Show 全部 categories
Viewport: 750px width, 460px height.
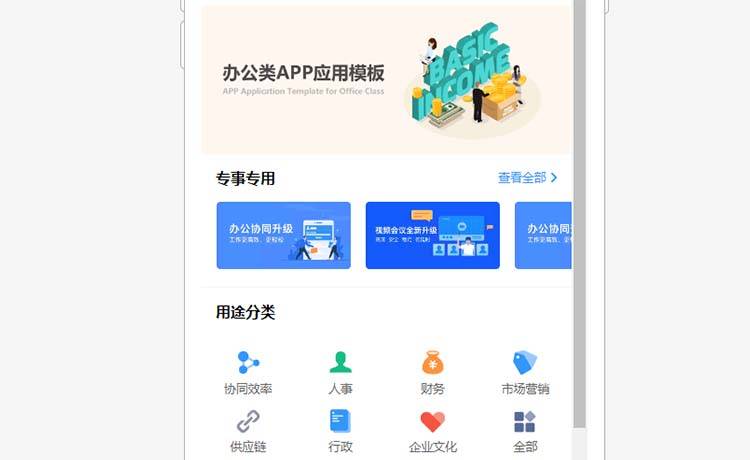click(x=525, y=431)
